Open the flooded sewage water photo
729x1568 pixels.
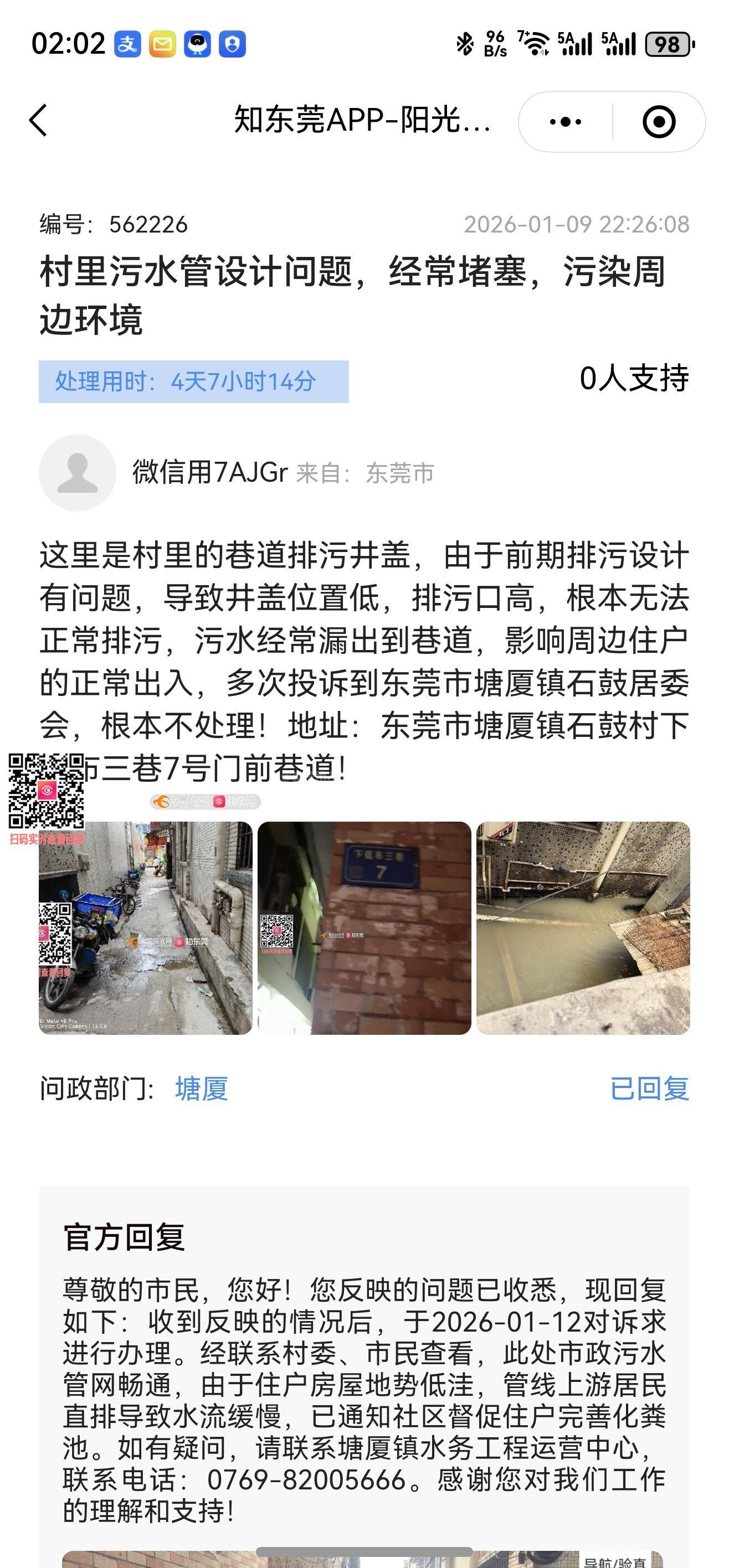(x=583, y=927)
